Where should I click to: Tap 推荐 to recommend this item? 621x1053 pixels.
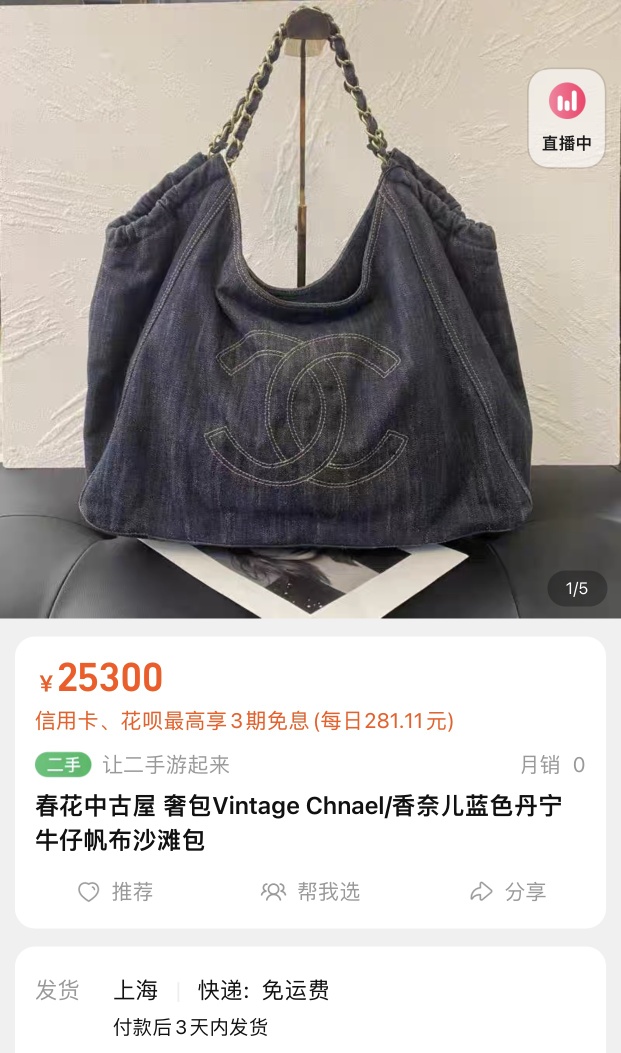point(115,892)
